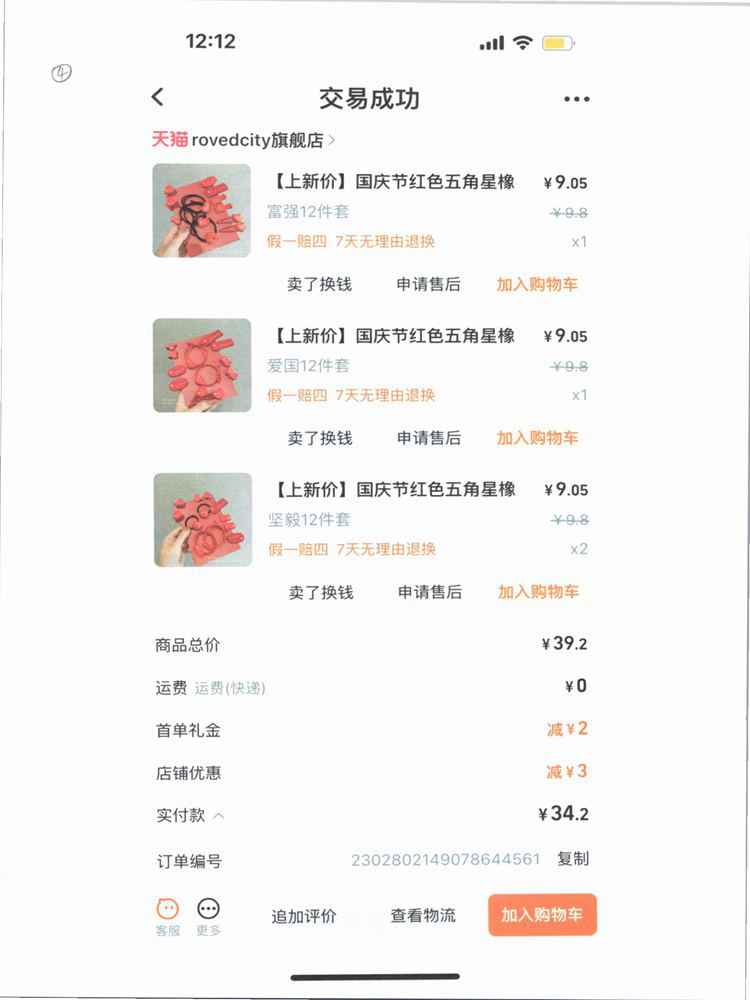750x1000 pixels.
Task: Copy the order number with 复制
Action: coord(573,858)
